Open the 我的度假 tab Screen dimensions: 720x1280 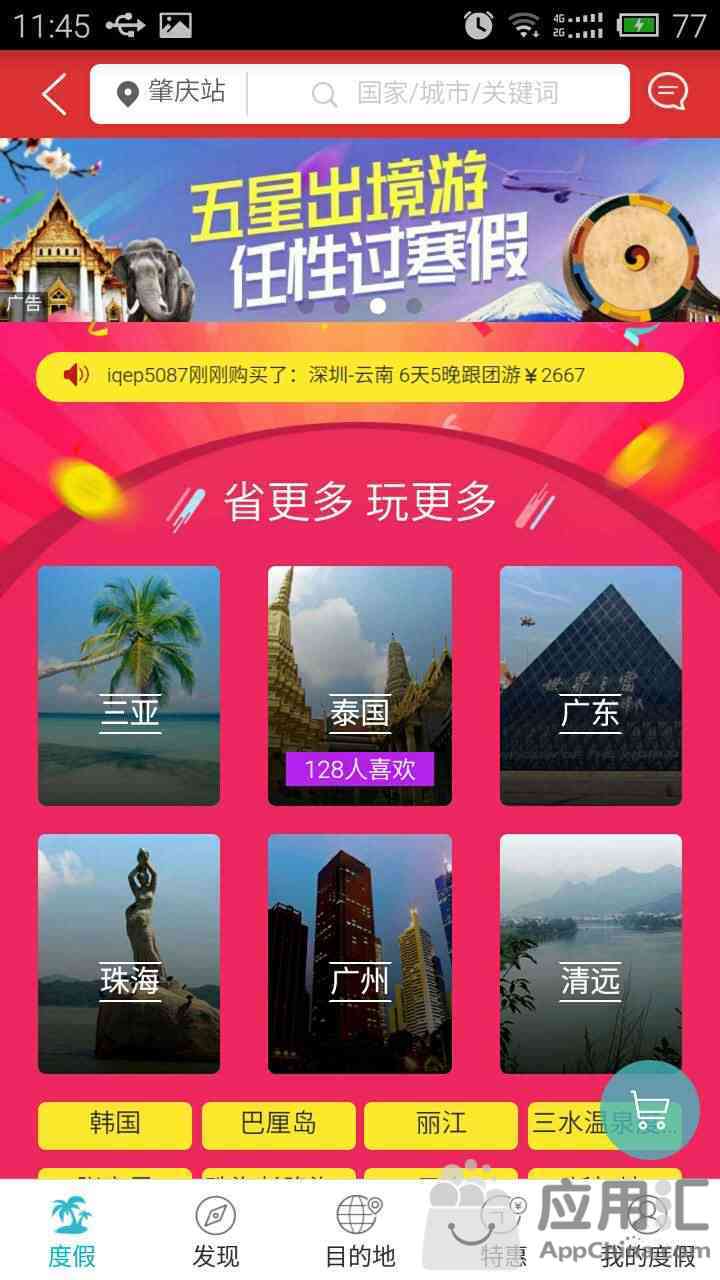(x=648, y=1232)
